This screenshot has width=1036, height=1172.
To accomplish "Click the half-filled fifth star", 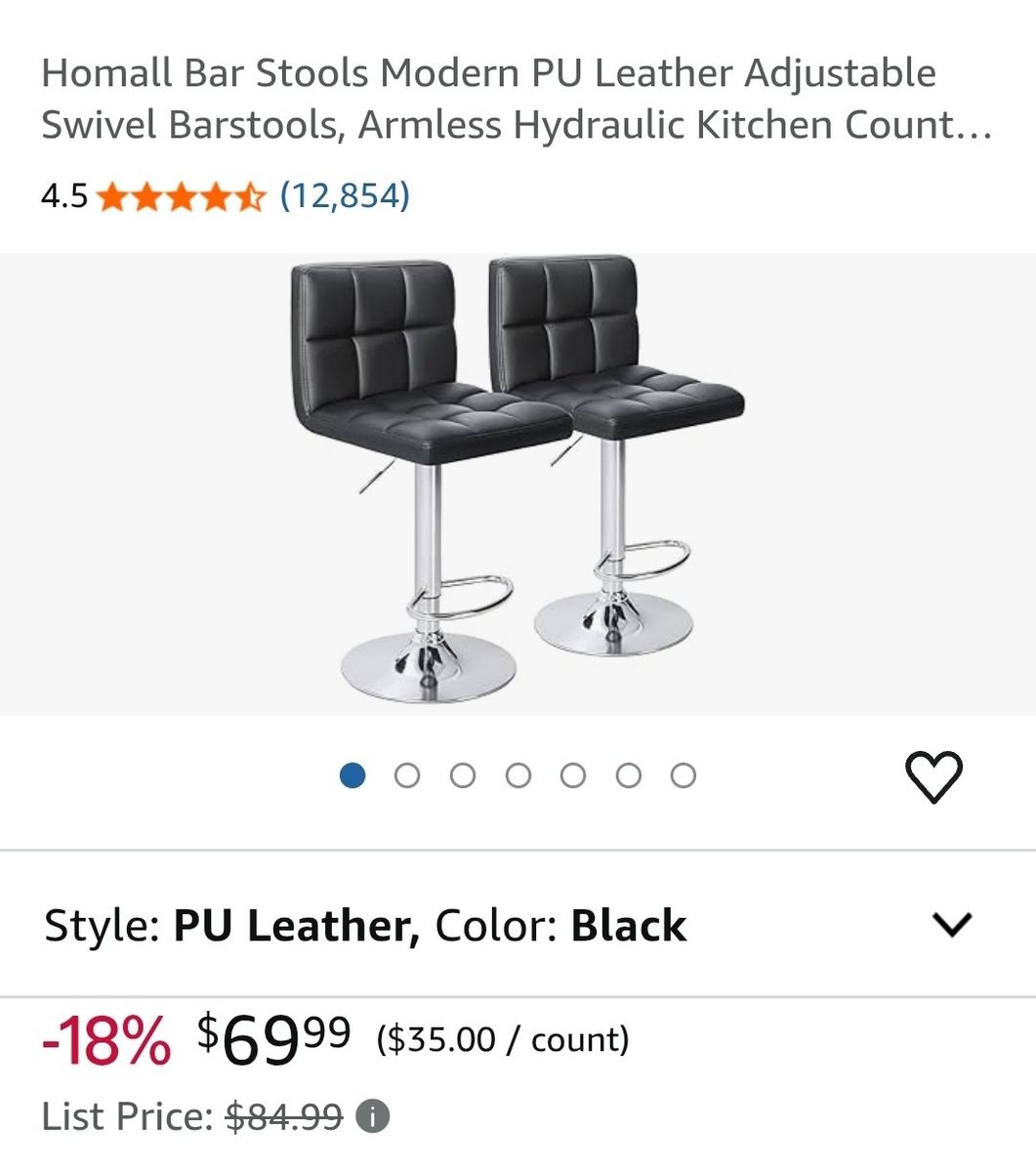I will coord(250,197).
